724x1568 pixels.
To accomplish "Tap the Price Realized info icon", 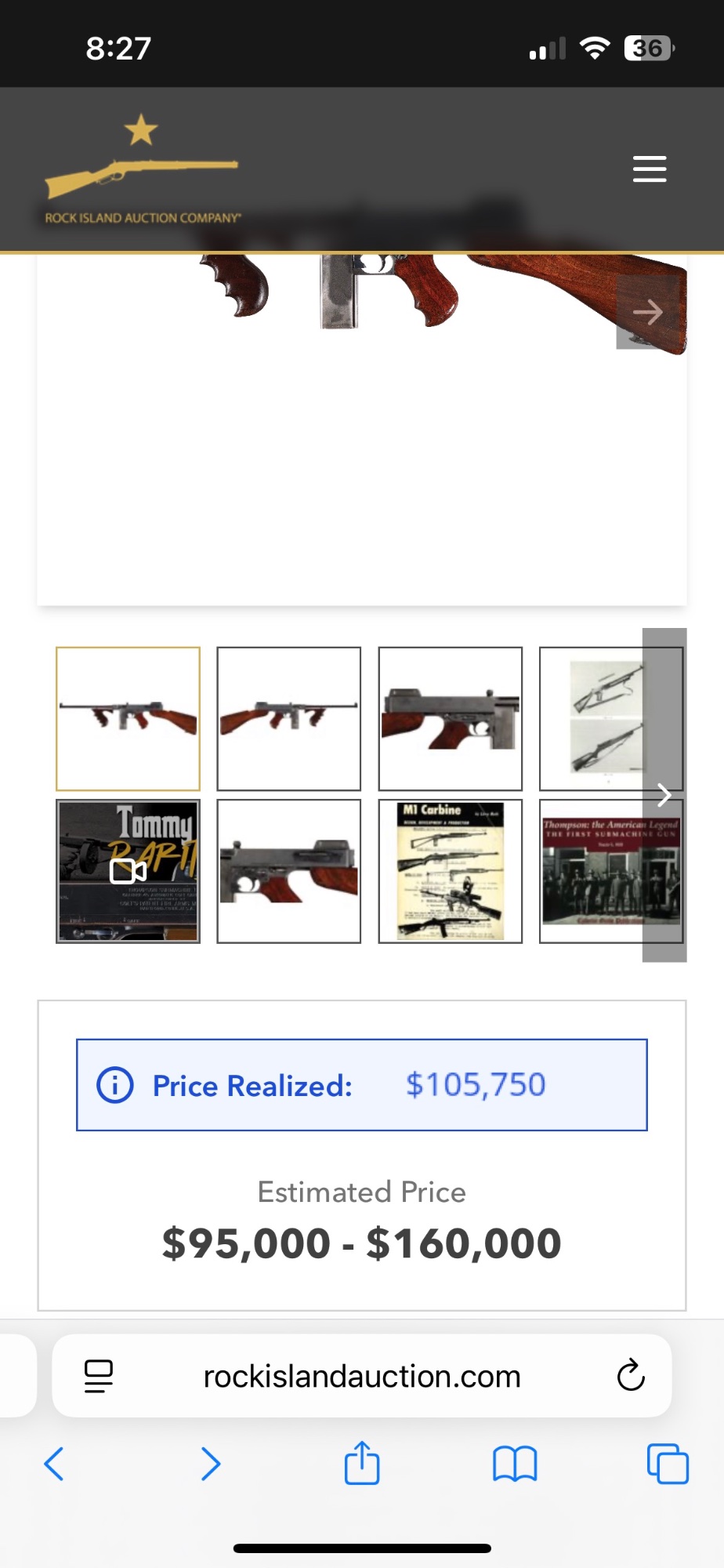I will click(x=115, y=1085).
